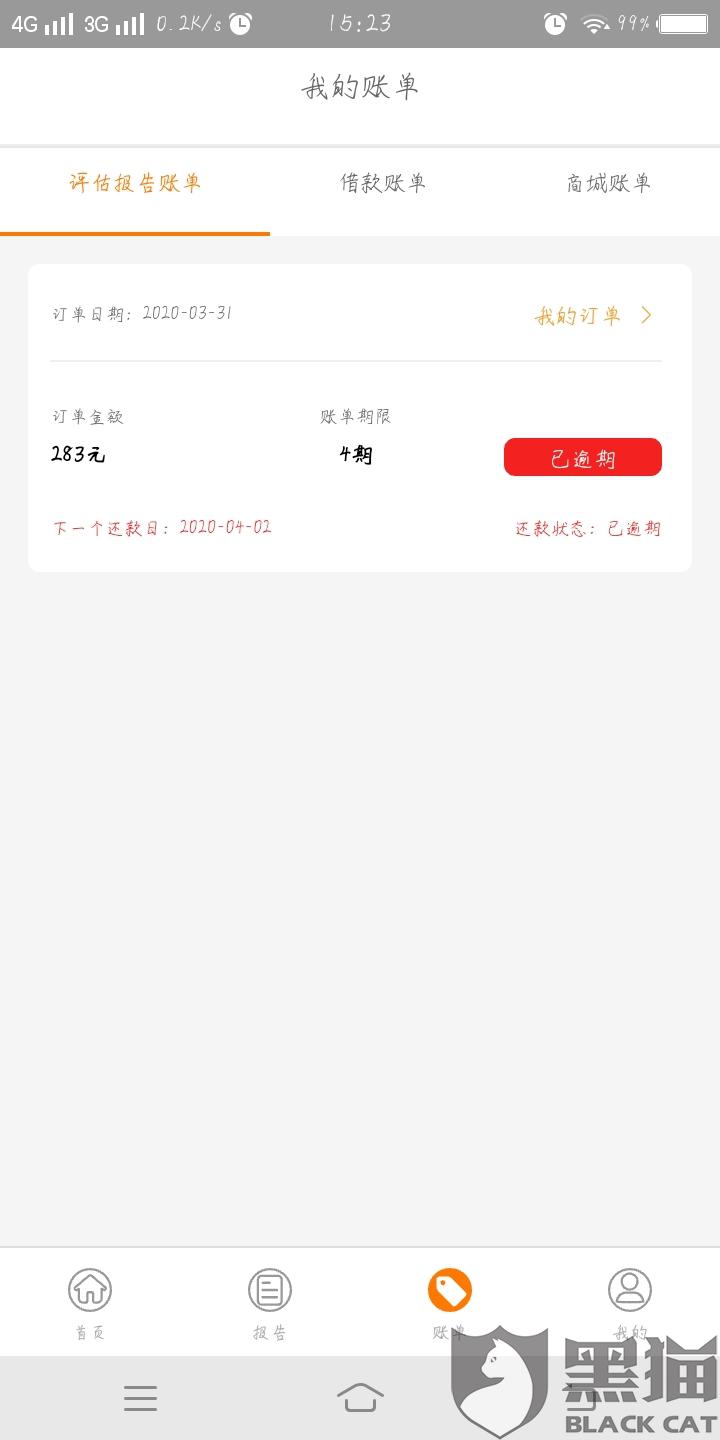Open 我的订单 link
This screenshot has height=1440, width=720.
[x=593, y=316]
